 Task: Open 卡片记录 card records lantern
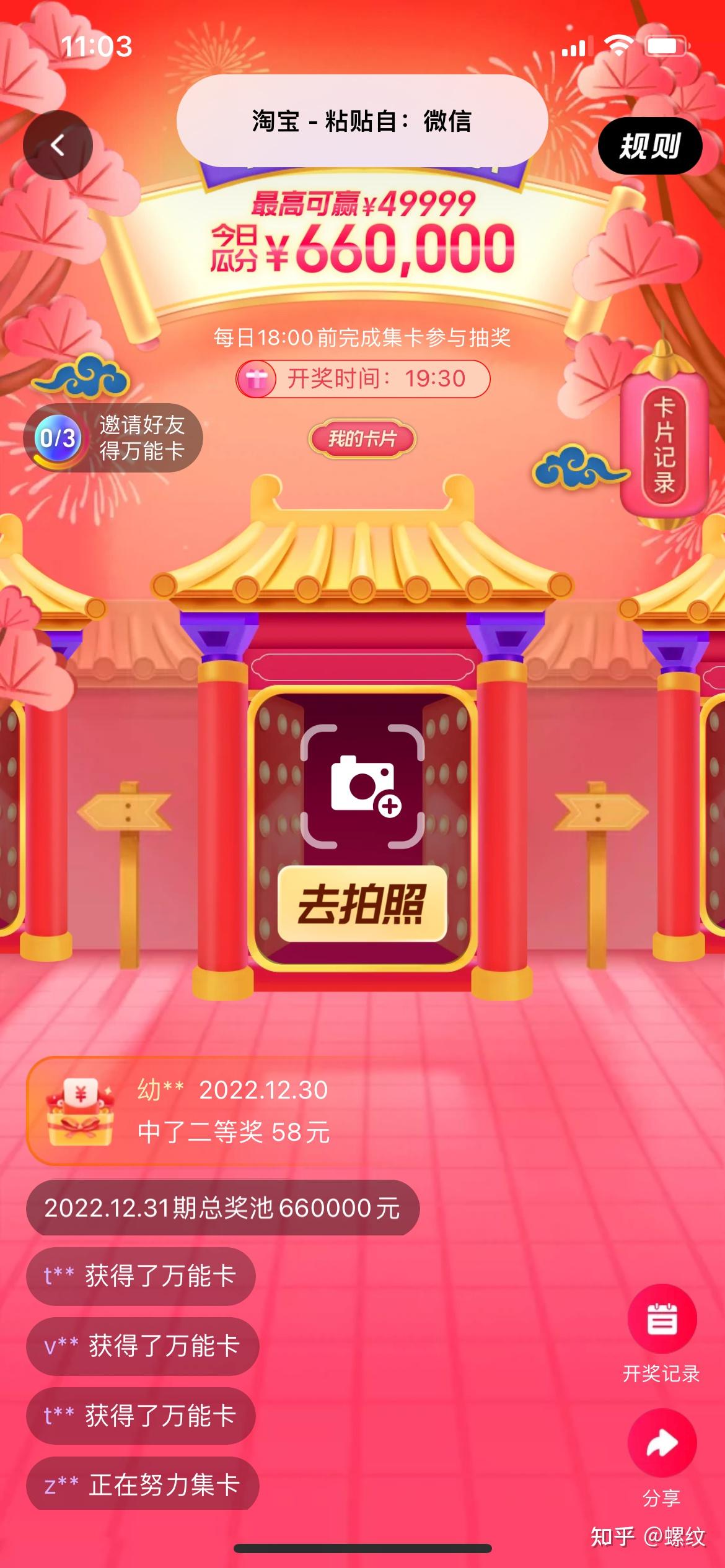[664, 445]
